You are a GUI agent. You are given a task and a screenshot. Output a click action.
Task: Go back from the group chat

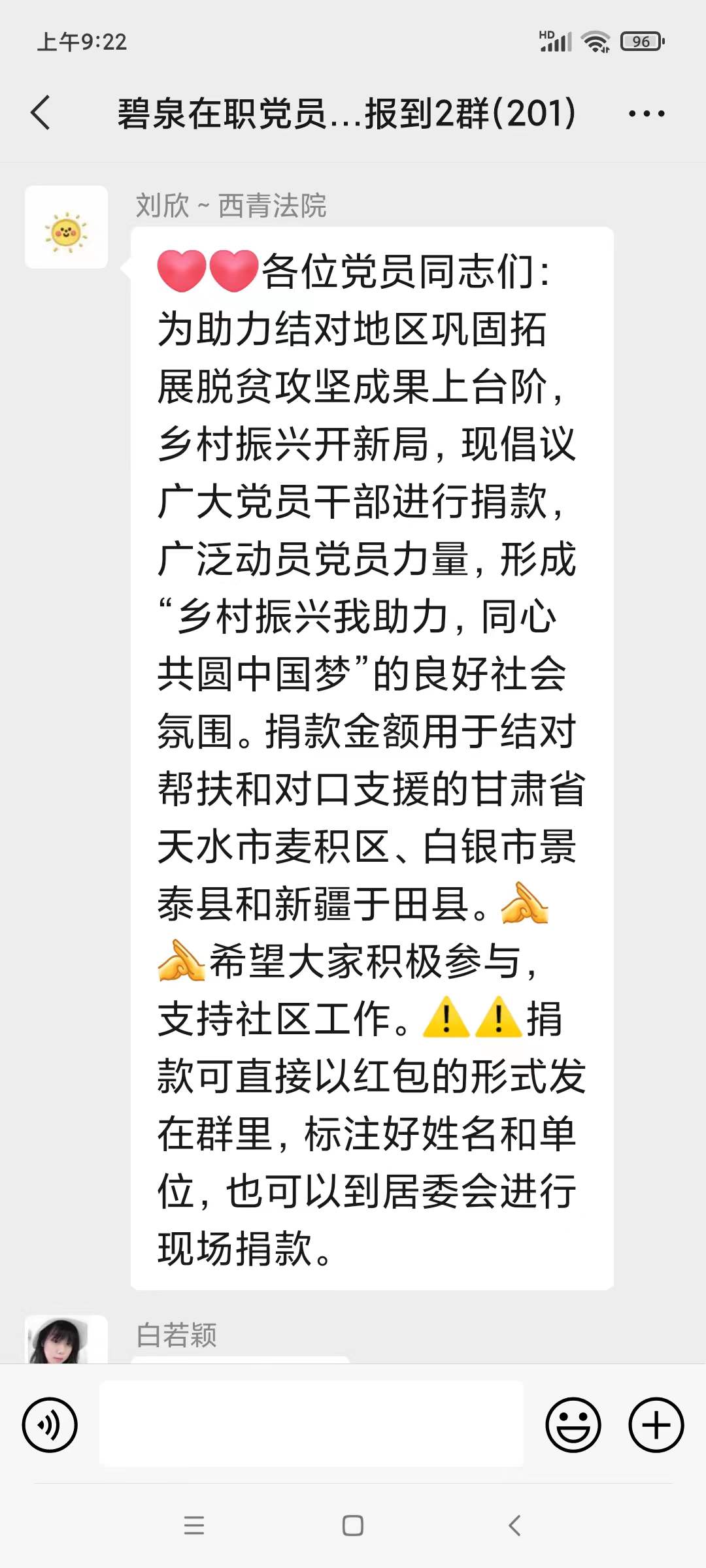coord(41,113)
